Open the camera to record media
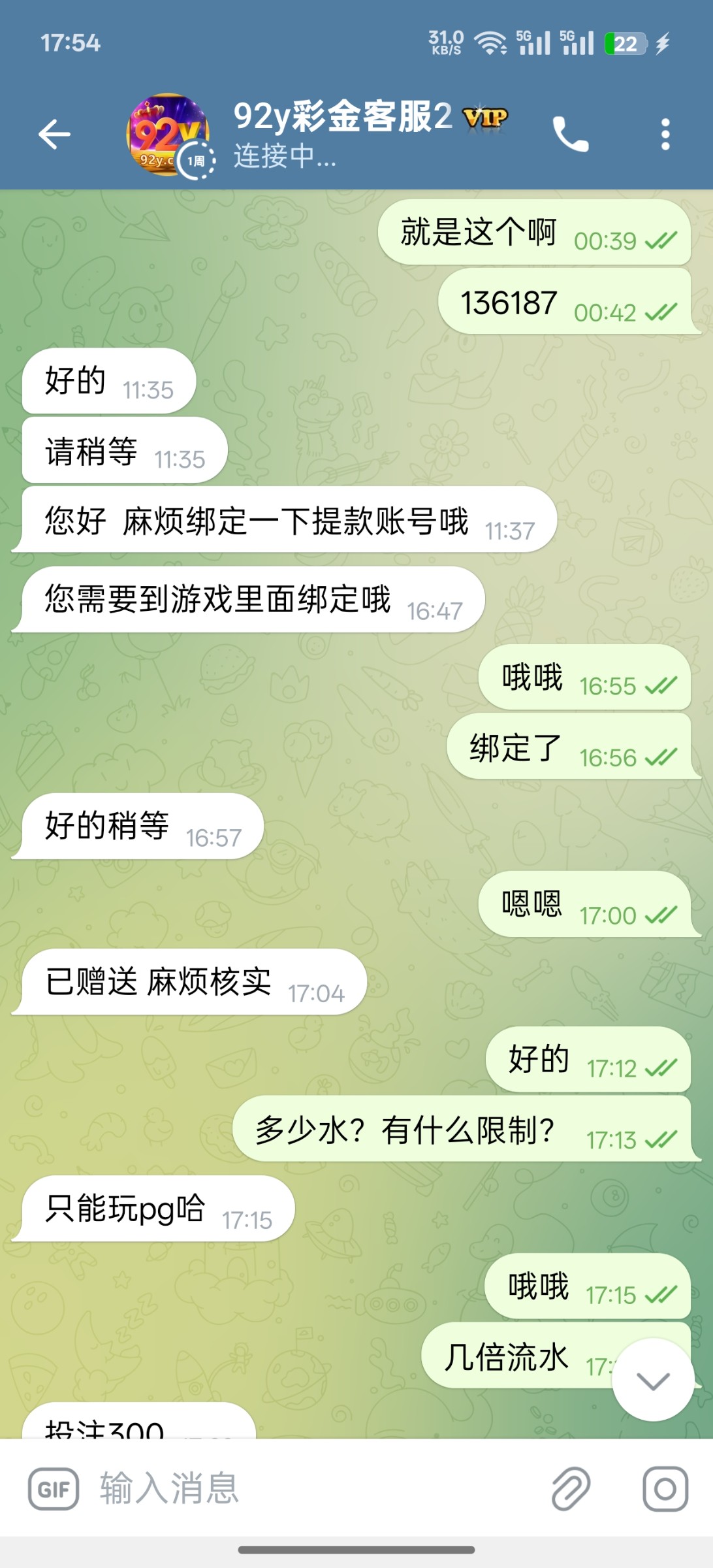The height and width of the screenshot is (1568, 713). point(665,1490)
